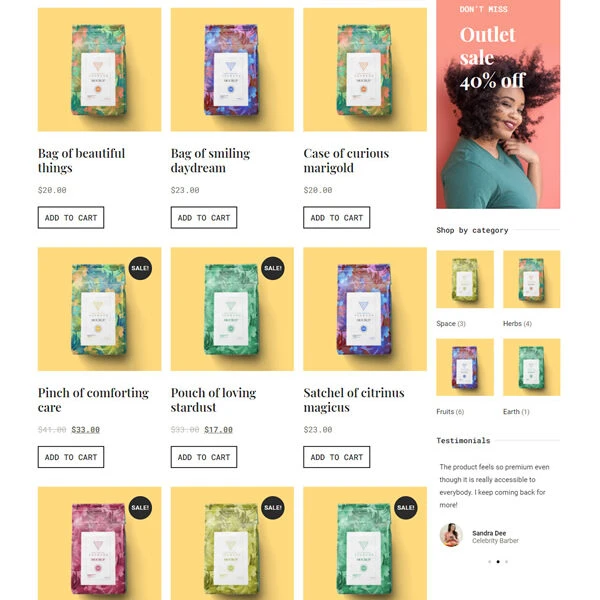
Task: Add Bag of beautiful things to cart
Action: tap(70, 217)
